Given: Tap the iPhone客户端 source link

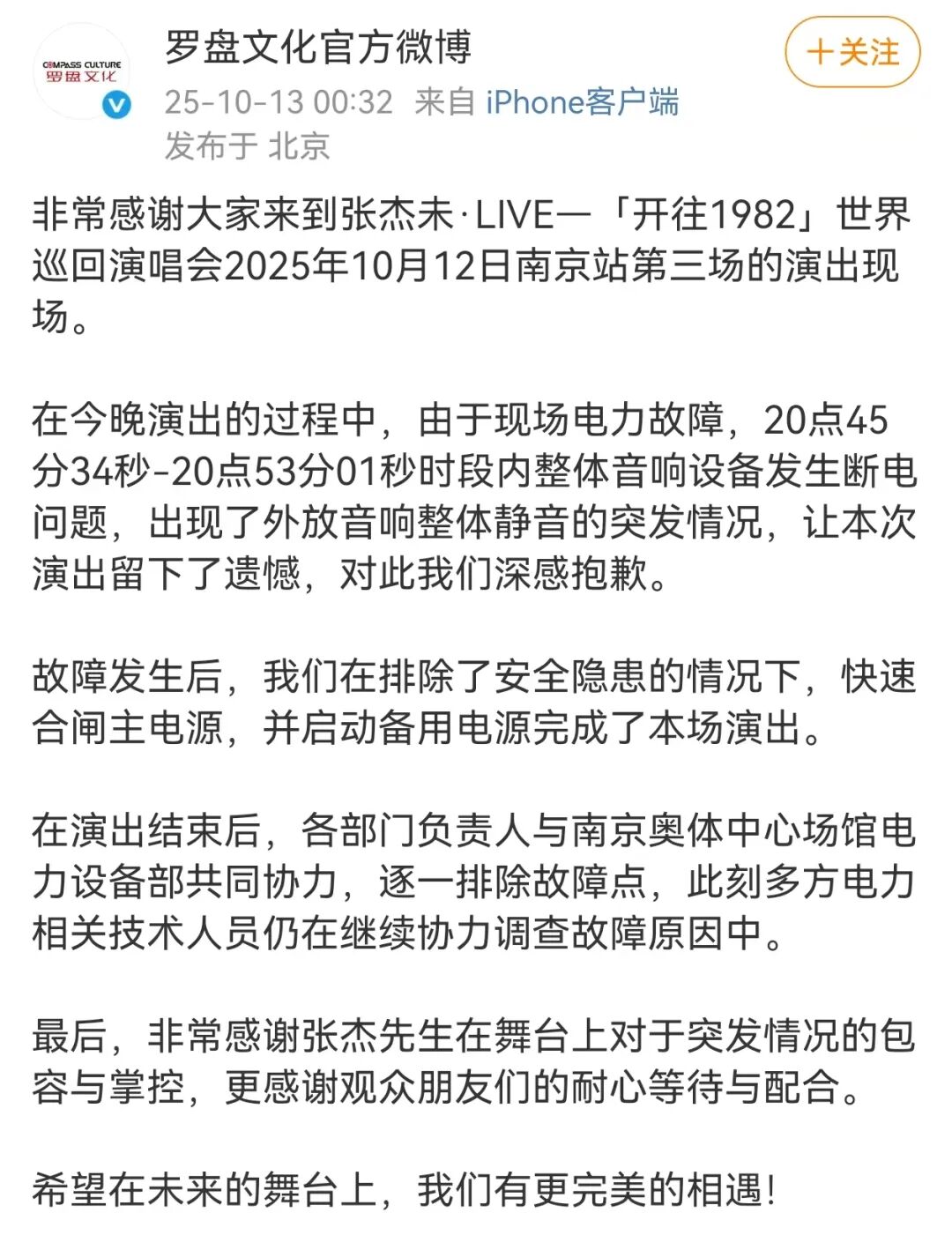Looking at the screenshot, I should click(582, 103).
